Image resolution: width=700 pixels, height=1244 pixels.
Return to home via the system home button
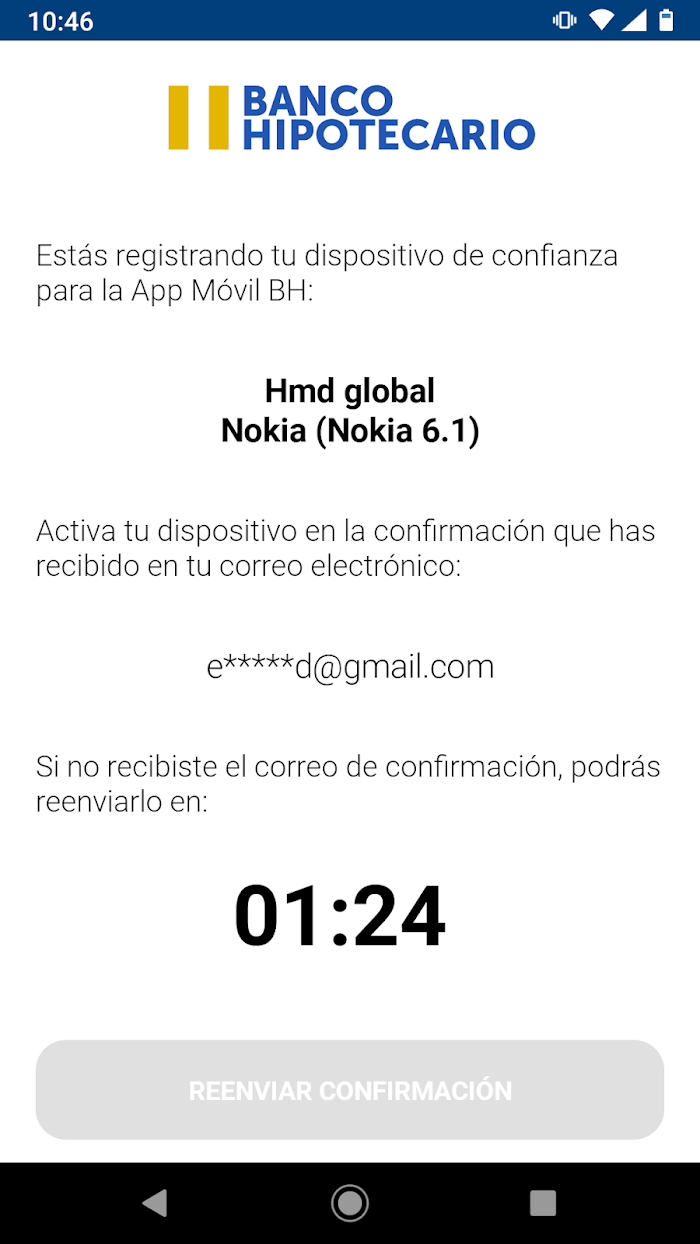point(350,1203)
